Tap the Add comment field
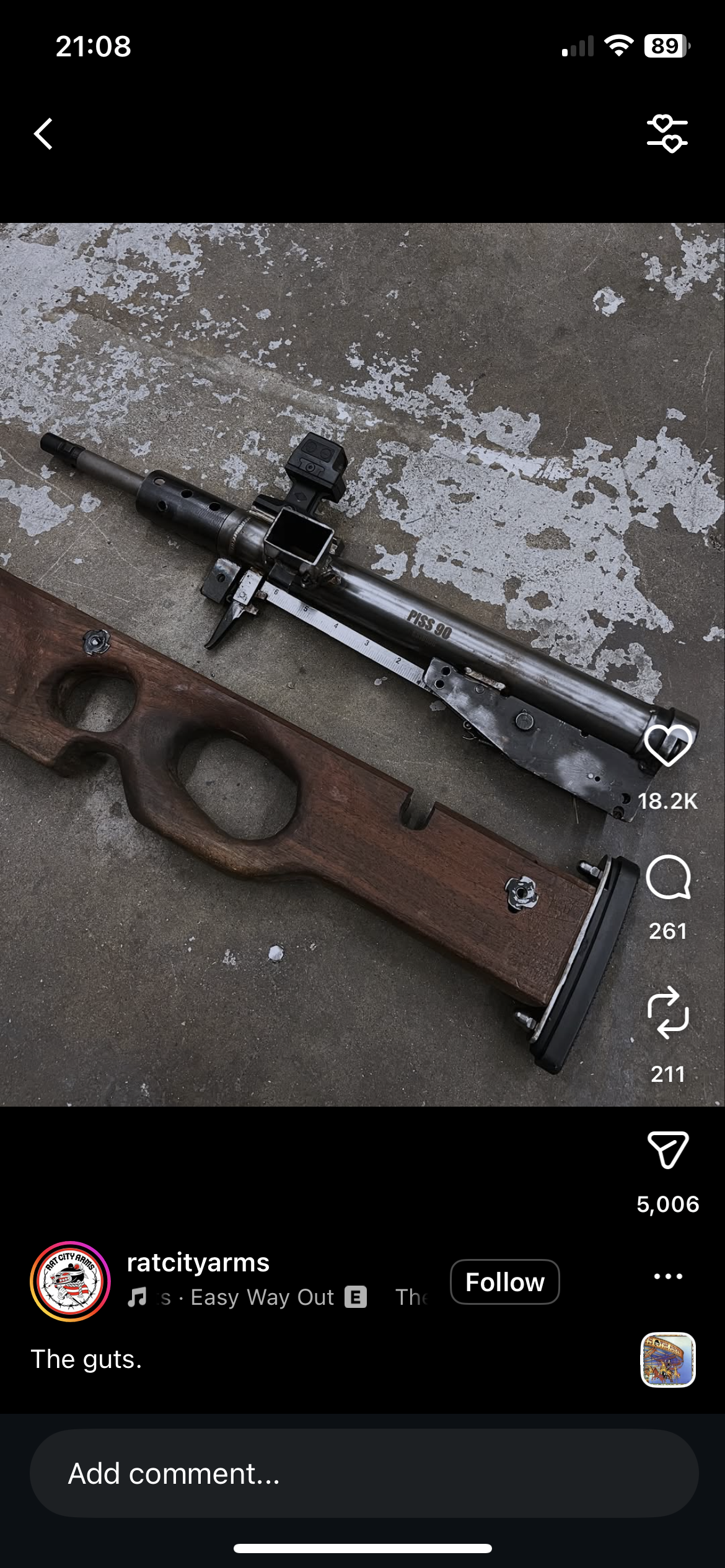 (x=364, y=1473)
